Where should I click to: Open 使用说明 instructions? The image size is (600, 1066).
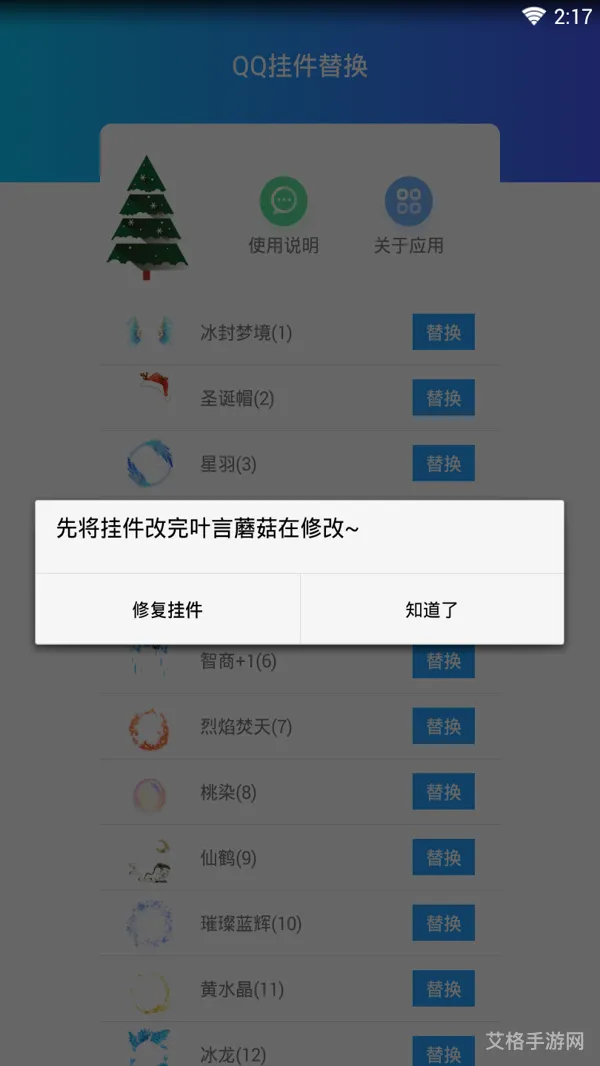tap(283, 216)
